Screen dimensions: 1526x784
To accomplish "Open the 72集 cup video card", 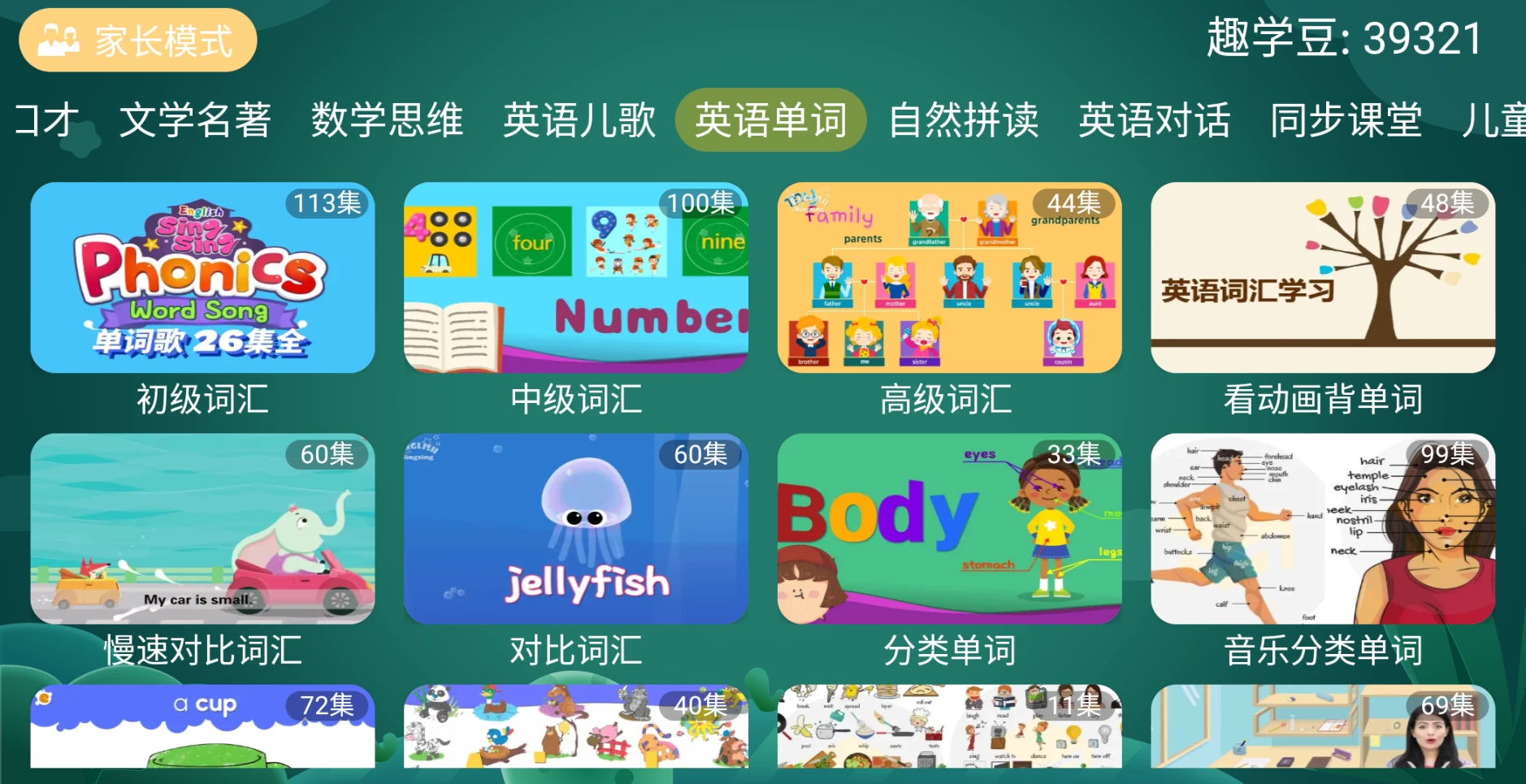I will click(202, 727).
